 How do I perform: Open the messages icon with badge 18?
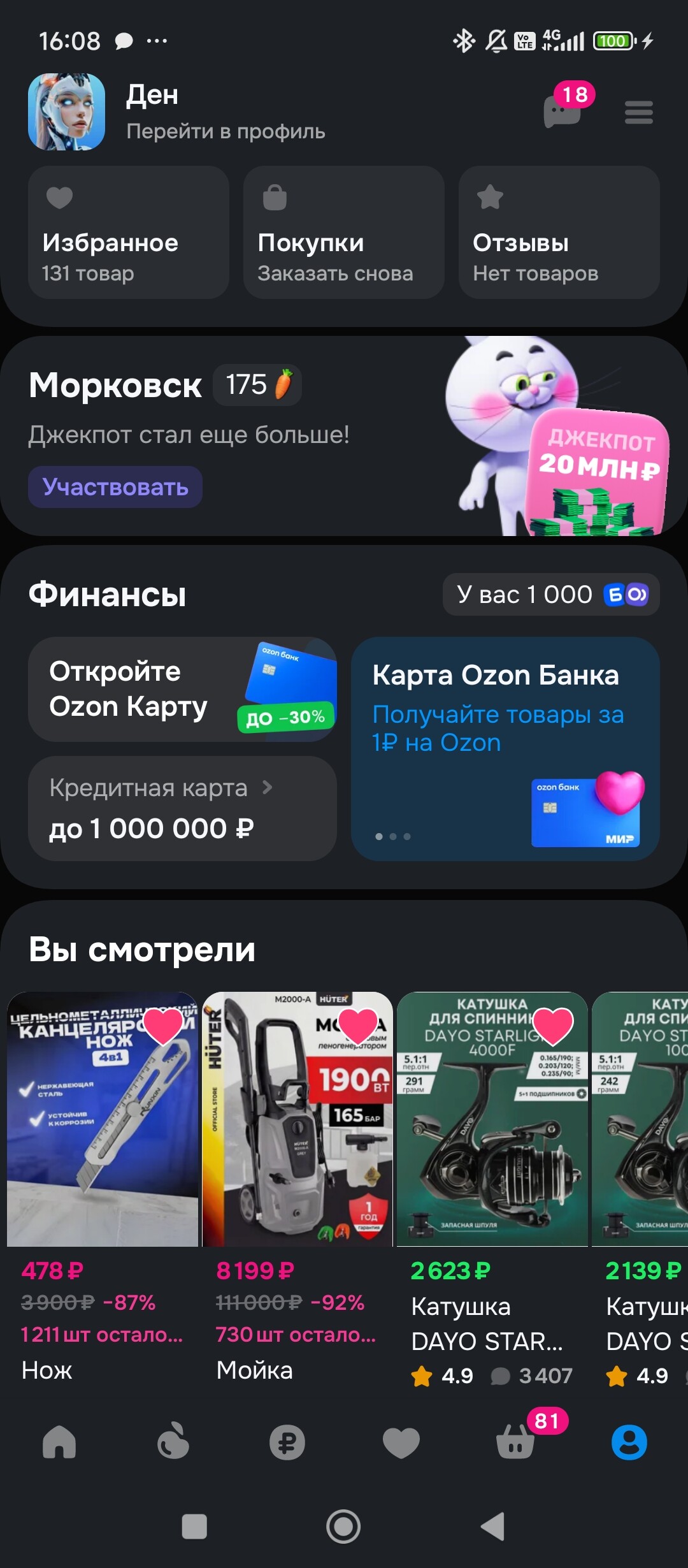[563, 112]
